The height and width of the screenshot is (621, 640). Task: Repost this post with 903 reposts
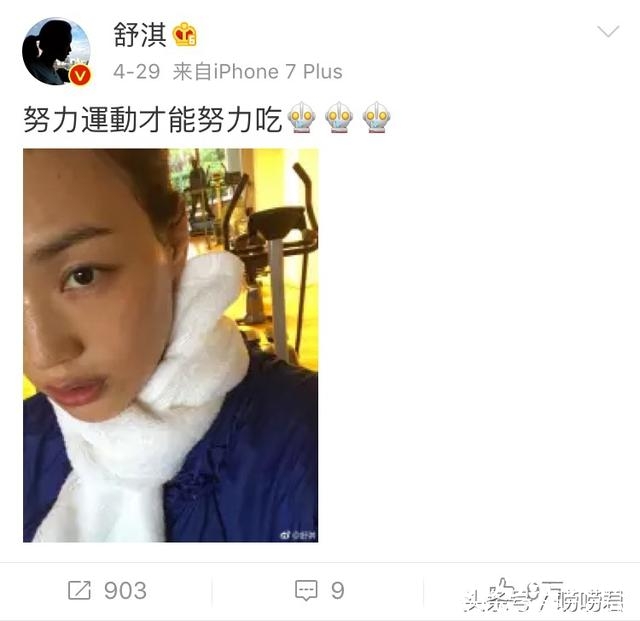coord(106,591)
